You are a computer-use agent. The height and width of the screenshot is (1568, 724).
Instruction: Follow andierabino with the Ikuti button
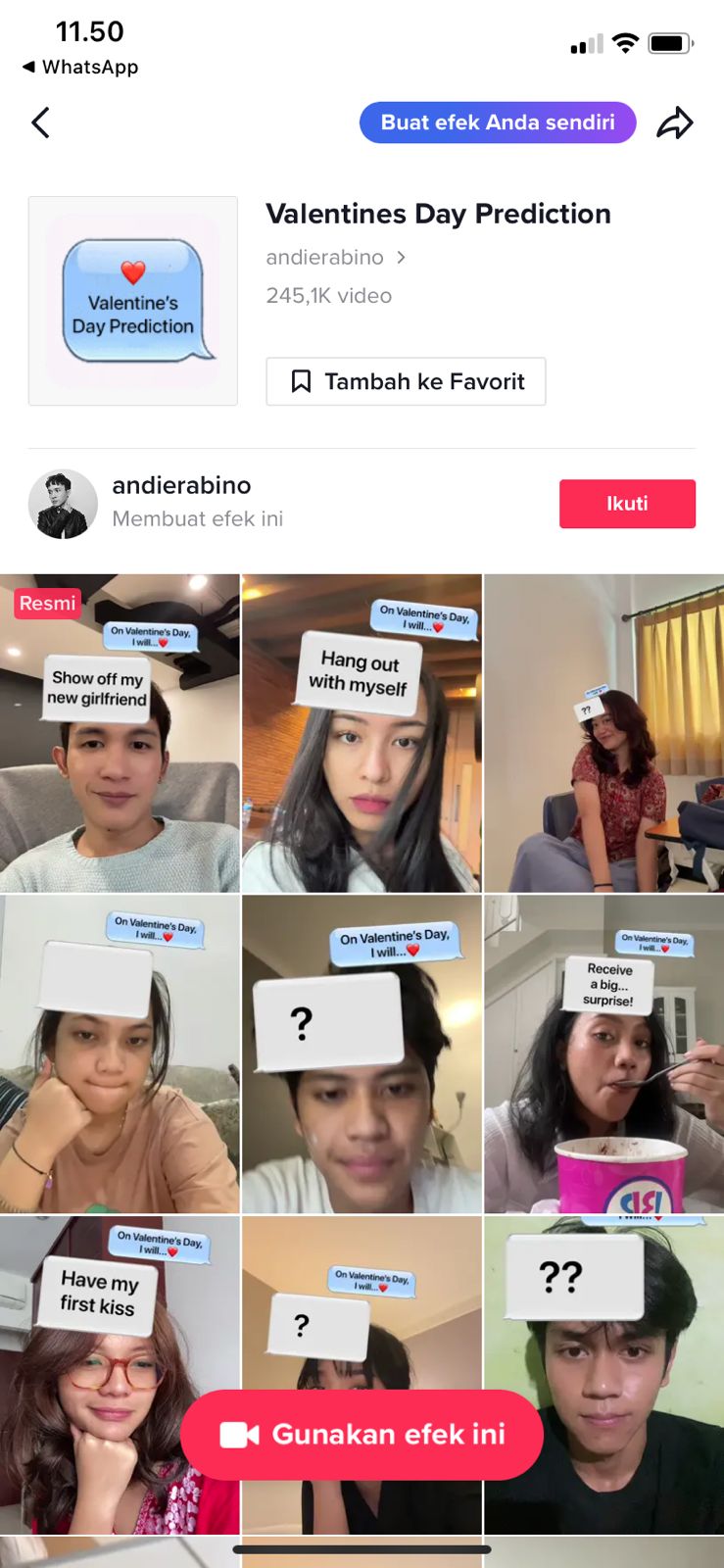pos(627,504)
